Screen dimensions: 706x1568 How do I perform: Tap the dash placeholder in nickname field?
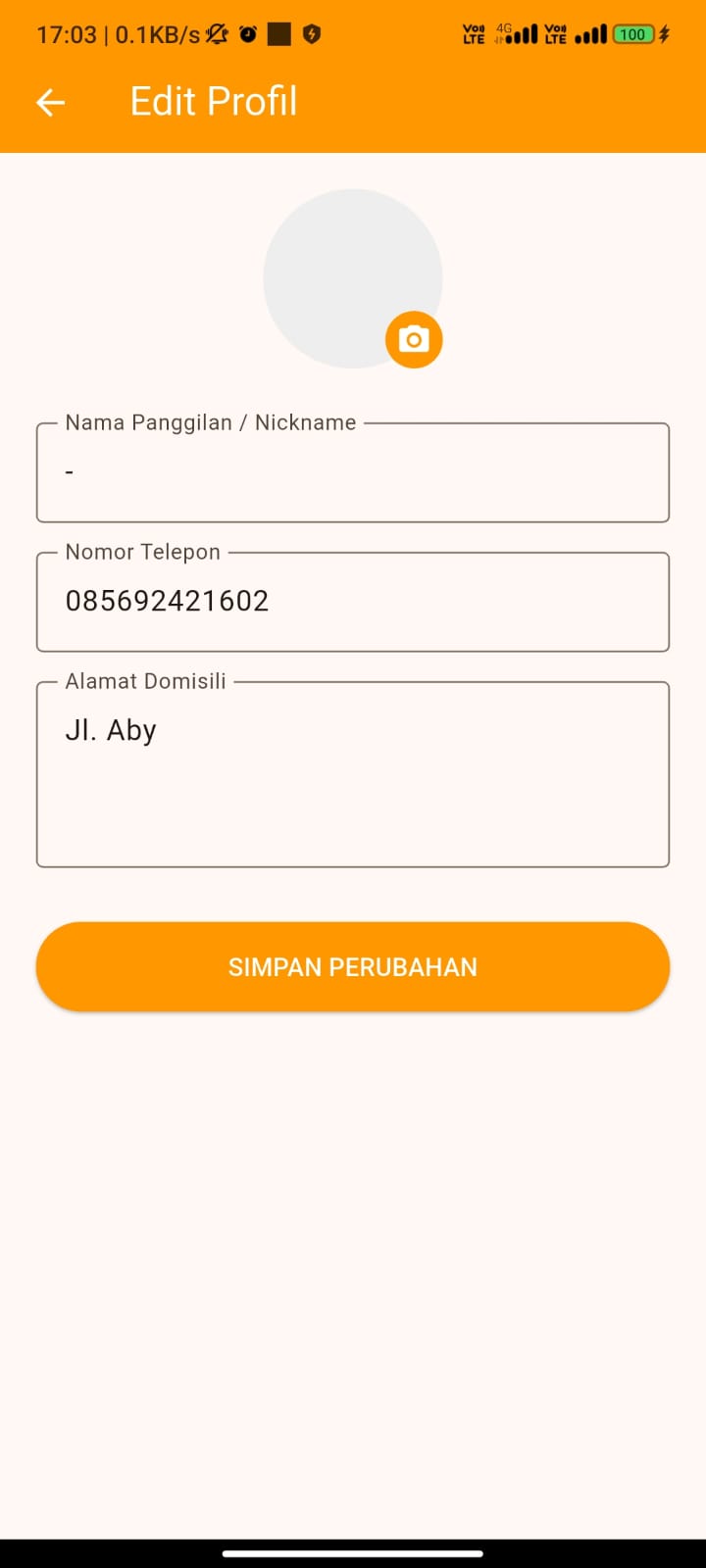point(69,471)
